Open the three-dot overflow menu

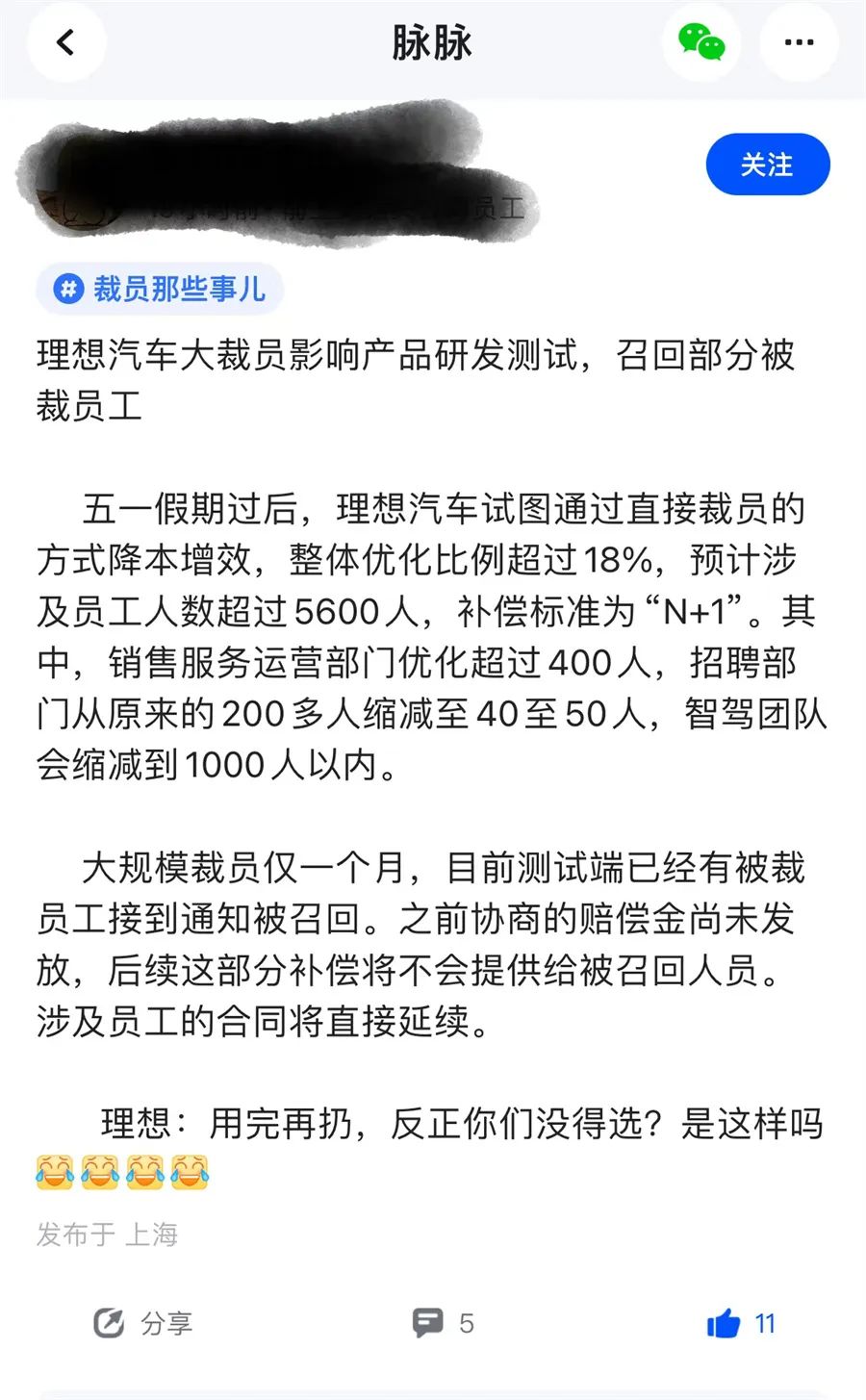(799, 42)
